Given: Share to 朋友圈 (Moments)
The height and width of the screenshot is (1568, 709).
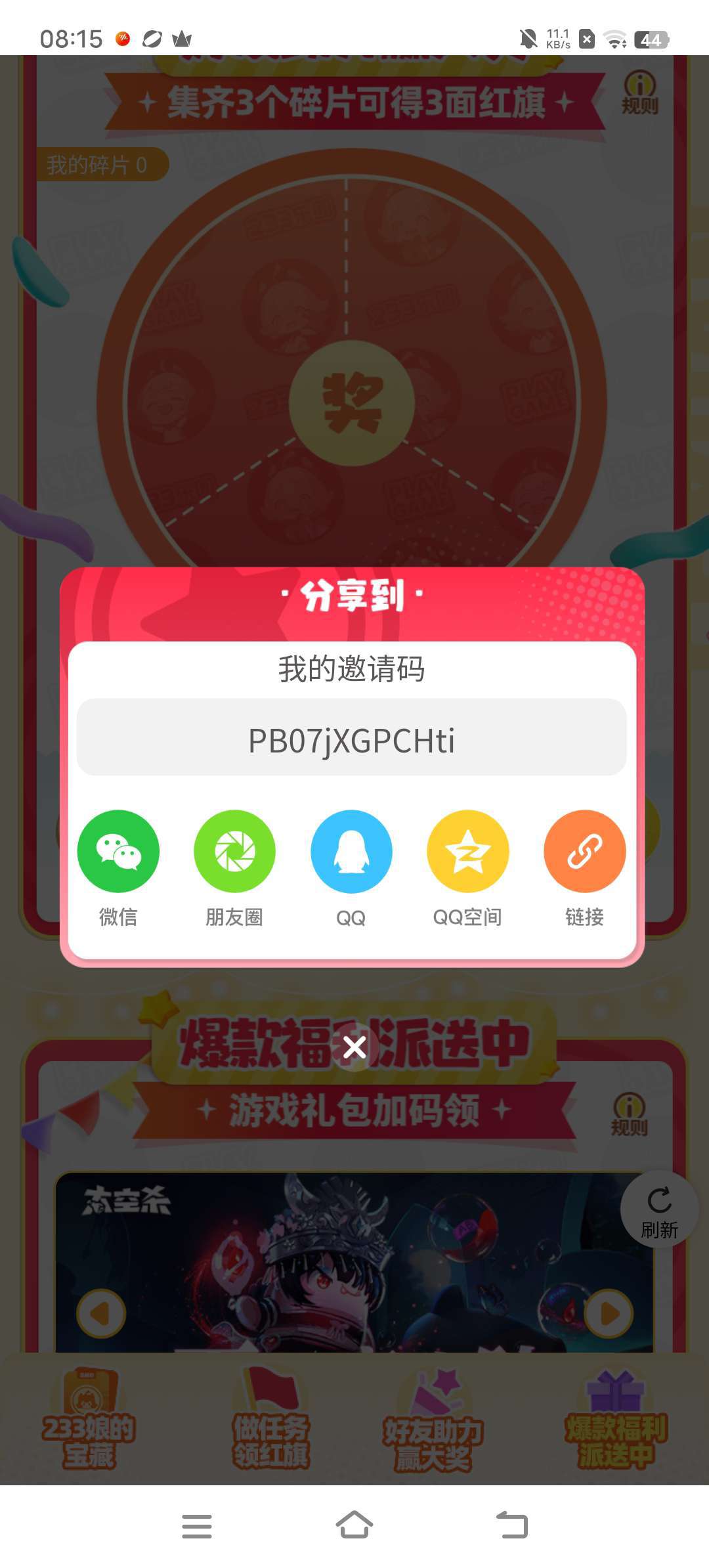Looking at the screenshot, I should click(x=234, y=852).
